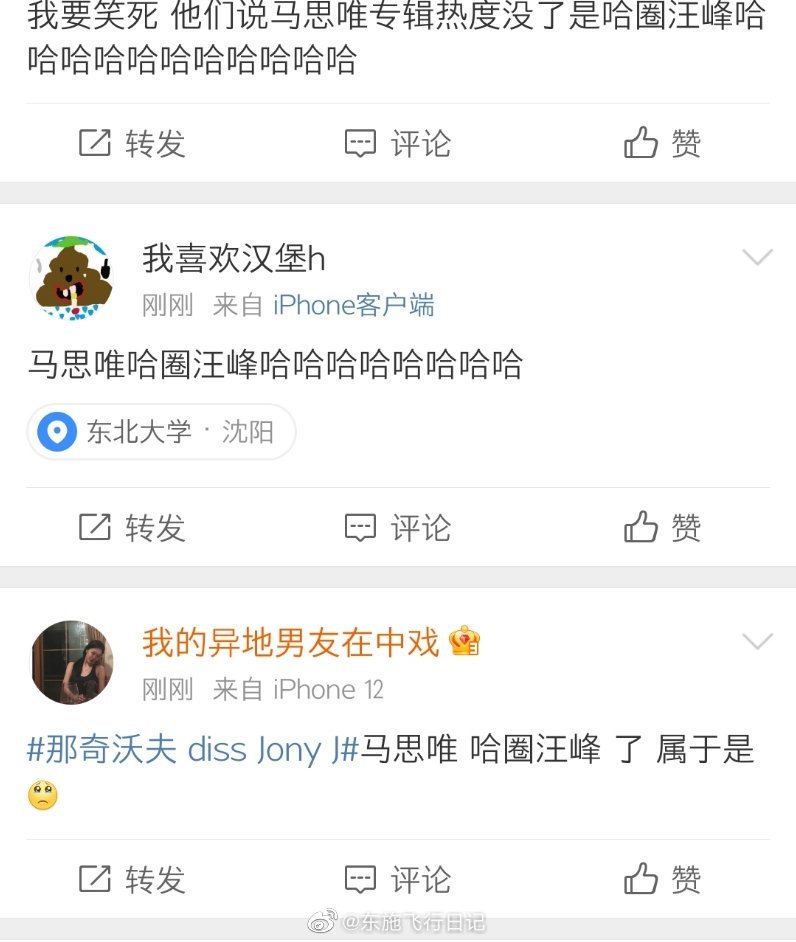Expand options on 我喜欢汉堡h's post chevron
The height and width of the screenshot is (942, 796).
click(x=757, y=257)
